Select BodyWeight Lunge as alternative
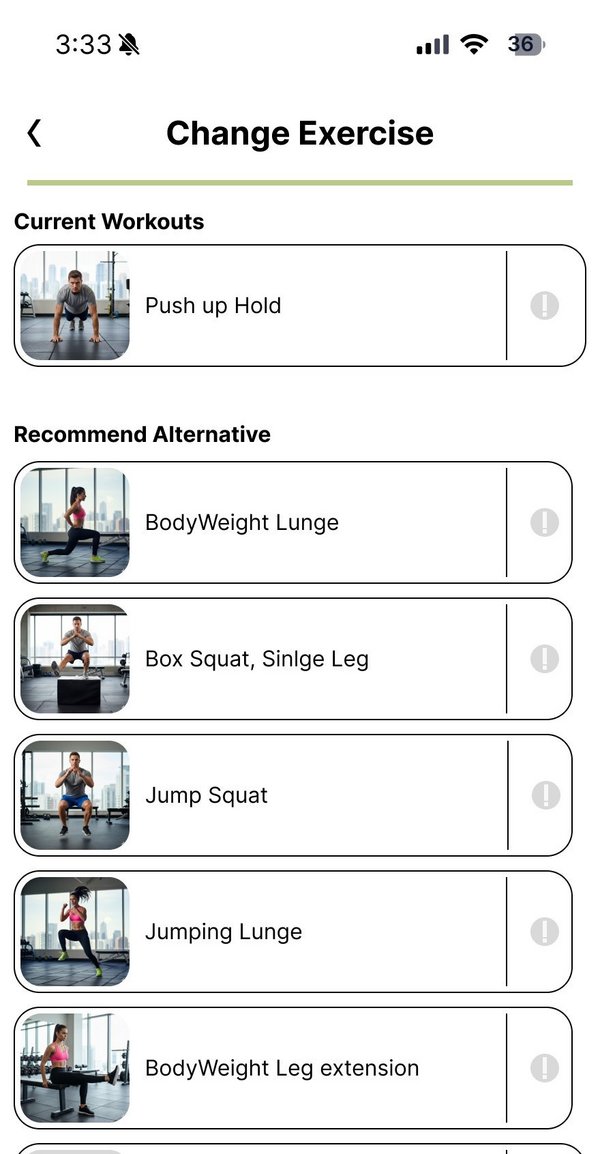Viewport: 600px width, 1154px height. click(x=260, y=522)
